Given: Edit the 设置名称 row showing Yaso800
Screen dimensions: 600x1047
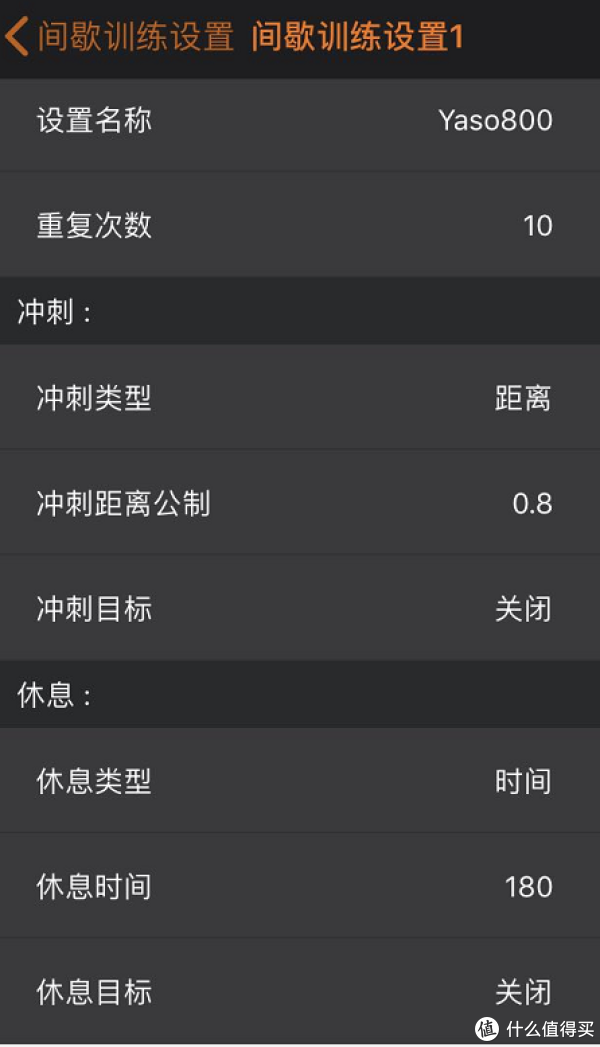Looking at the screenshot, I should [300, 120].
